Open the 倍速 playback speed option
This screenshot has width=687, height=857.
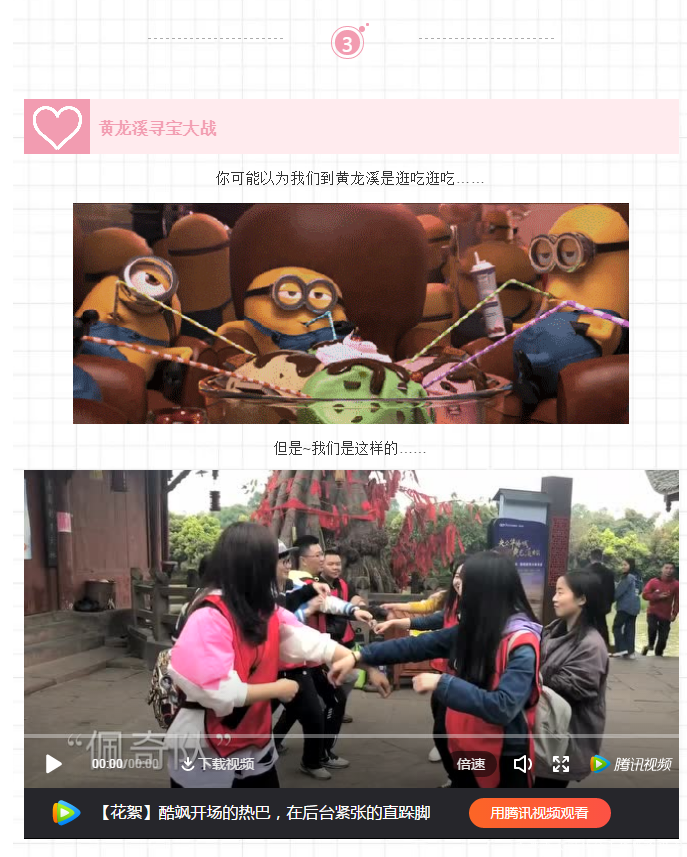click(x=471, y=764)
